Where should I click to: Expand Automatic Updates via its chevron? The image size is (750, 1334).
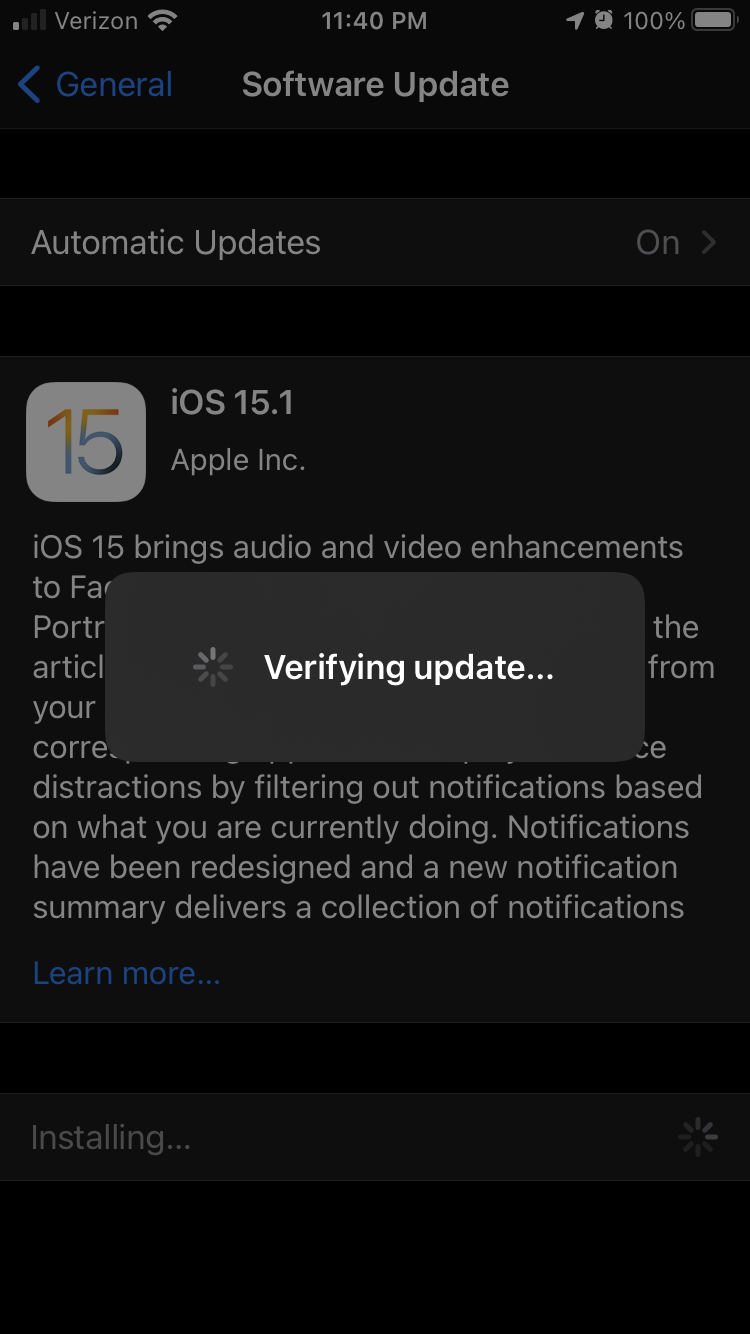pyautogui.click(x=709, y=242)
